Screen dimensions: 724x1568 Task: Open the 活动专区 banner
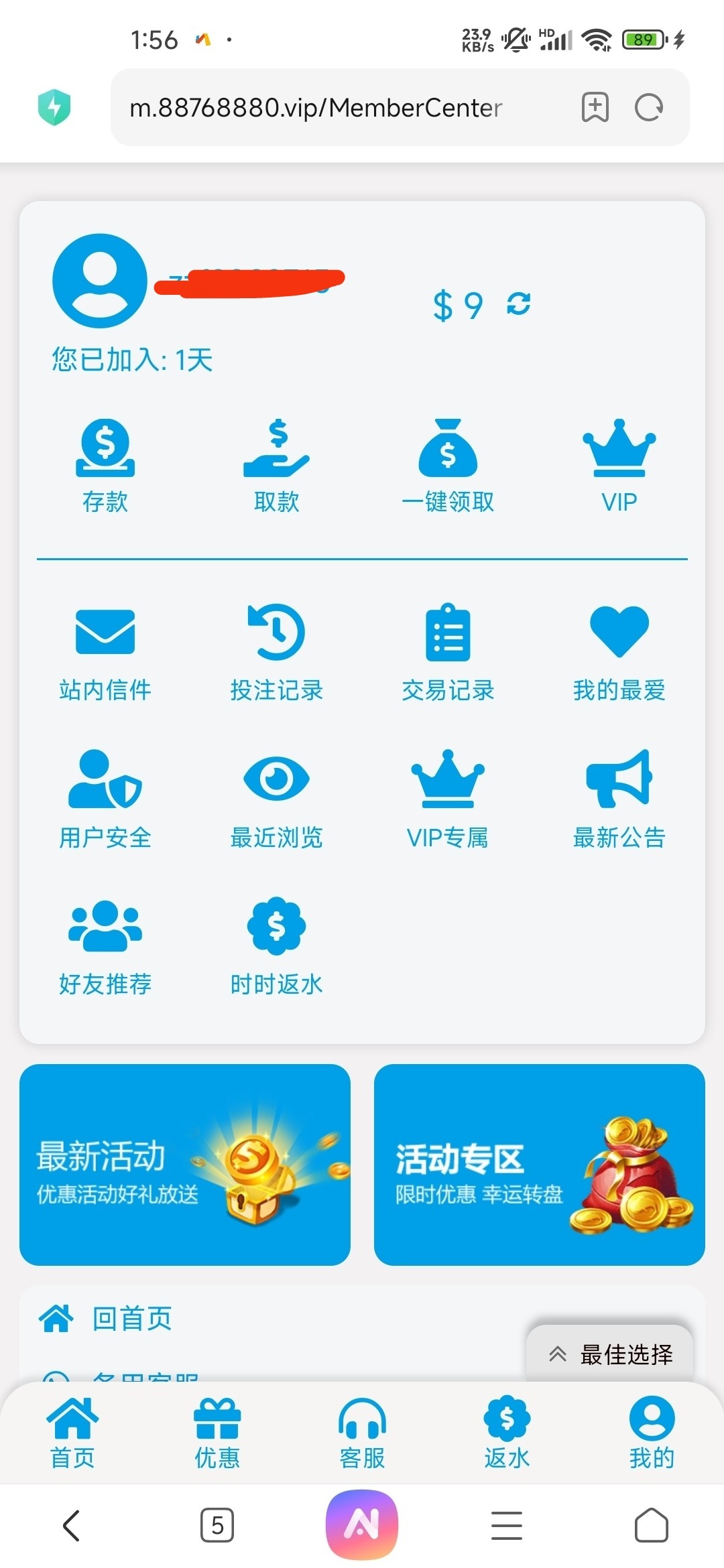point(539,1165)
